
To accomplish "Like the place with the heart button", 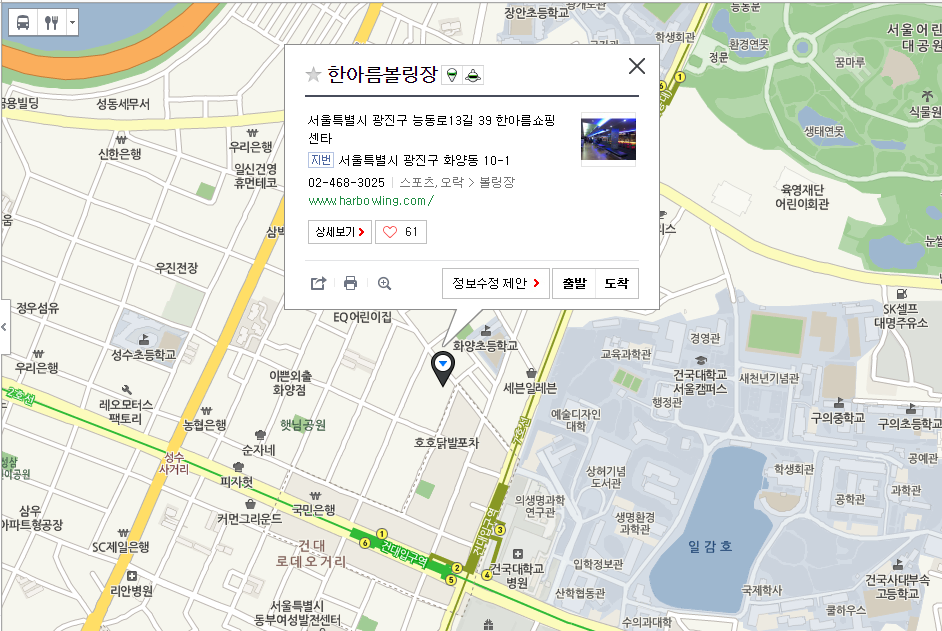I will (x=400, y=232).
